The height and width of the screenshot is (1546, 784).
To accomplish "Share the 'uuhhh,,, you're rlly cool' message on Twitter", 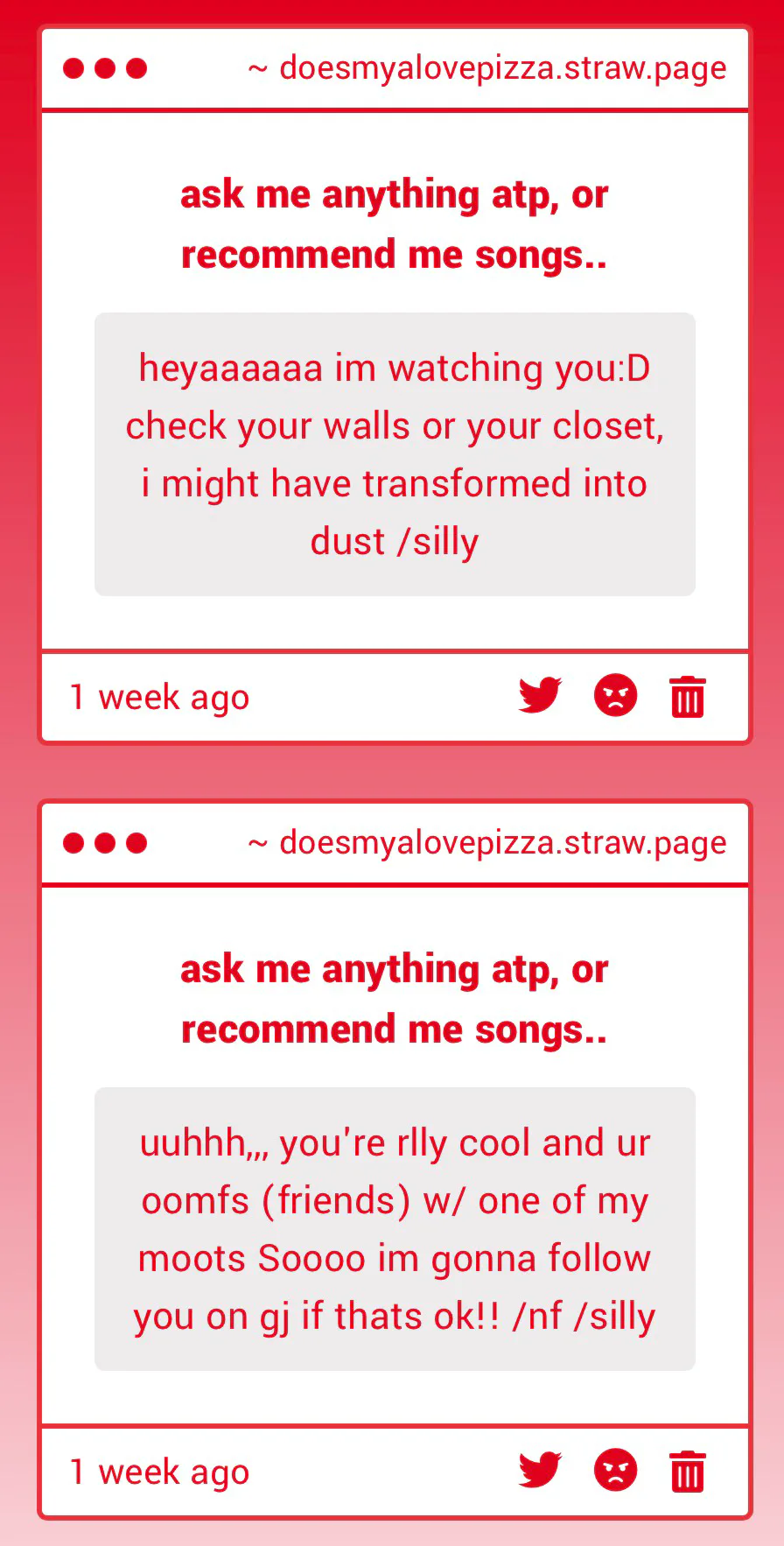I will tap(540, 1471).
